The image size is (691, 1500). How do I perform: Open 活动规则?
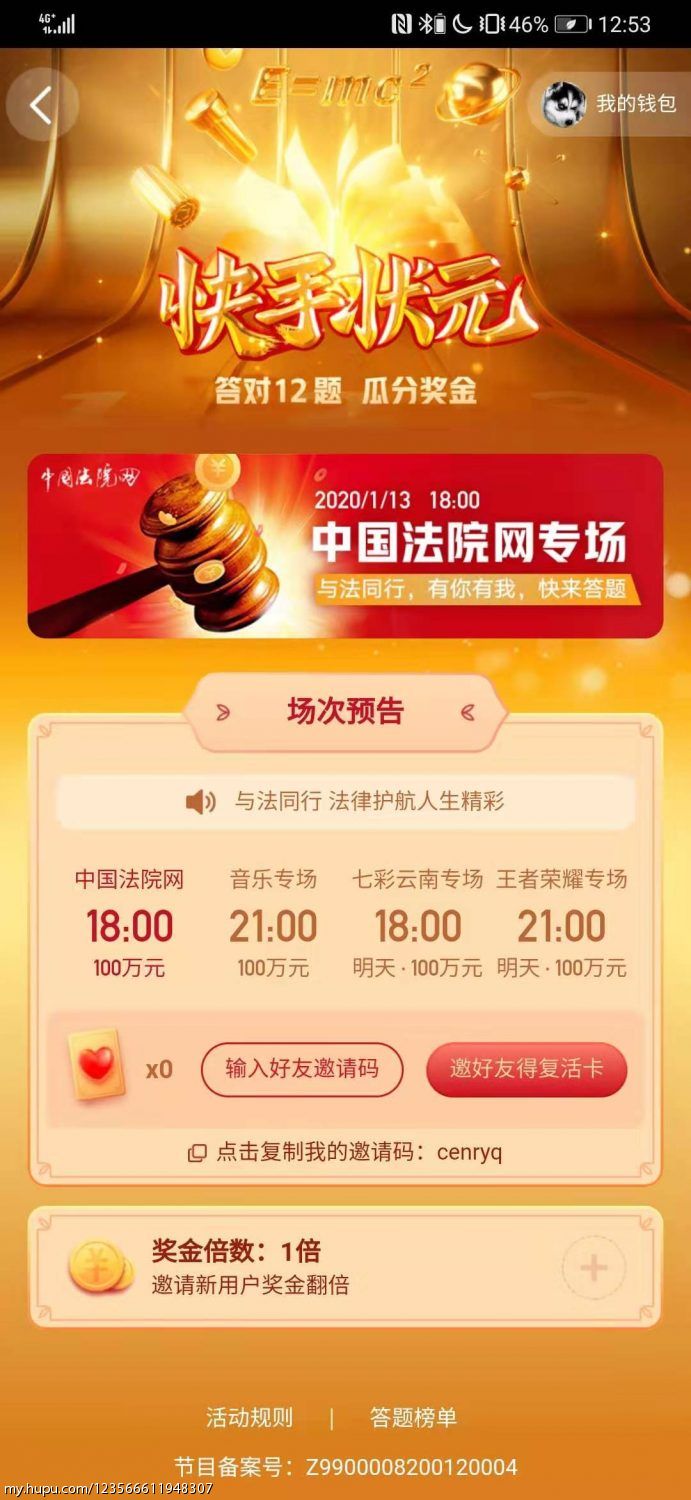click(x=250, y=1417)
